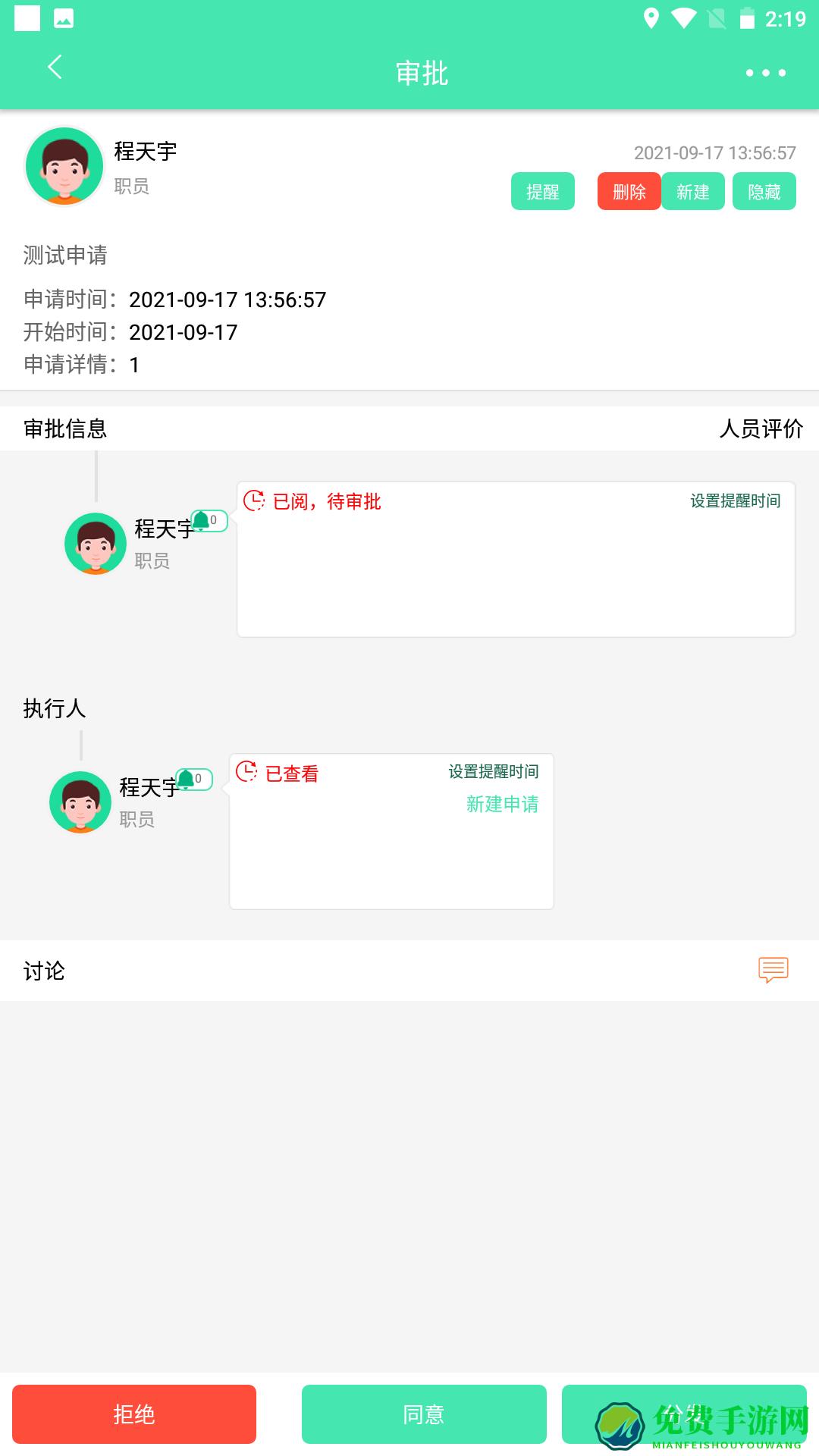Screen dimensions: 819x1456
Task: Select the 审批信息 tab
Action: point(65,429)
